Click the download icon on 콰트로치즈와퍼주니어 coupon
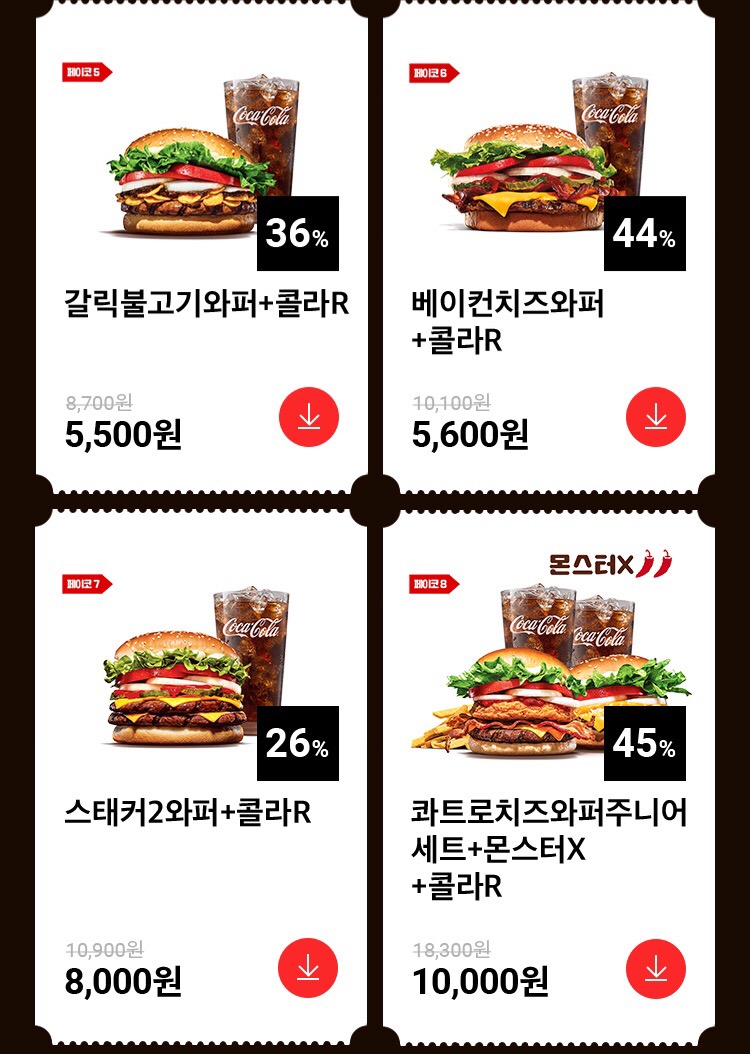 click(x=657, y=967)
